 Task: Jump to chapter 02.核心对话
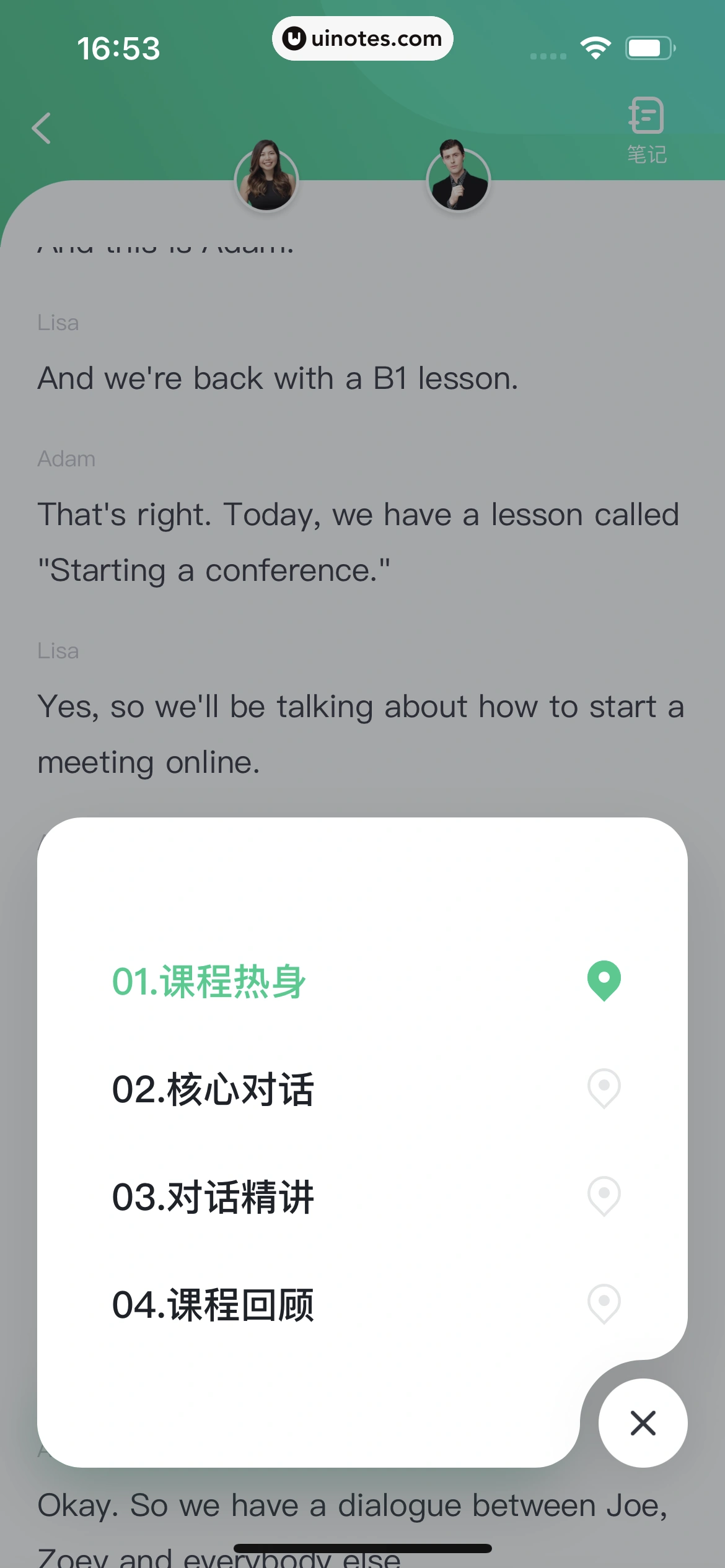[214, 1090]
